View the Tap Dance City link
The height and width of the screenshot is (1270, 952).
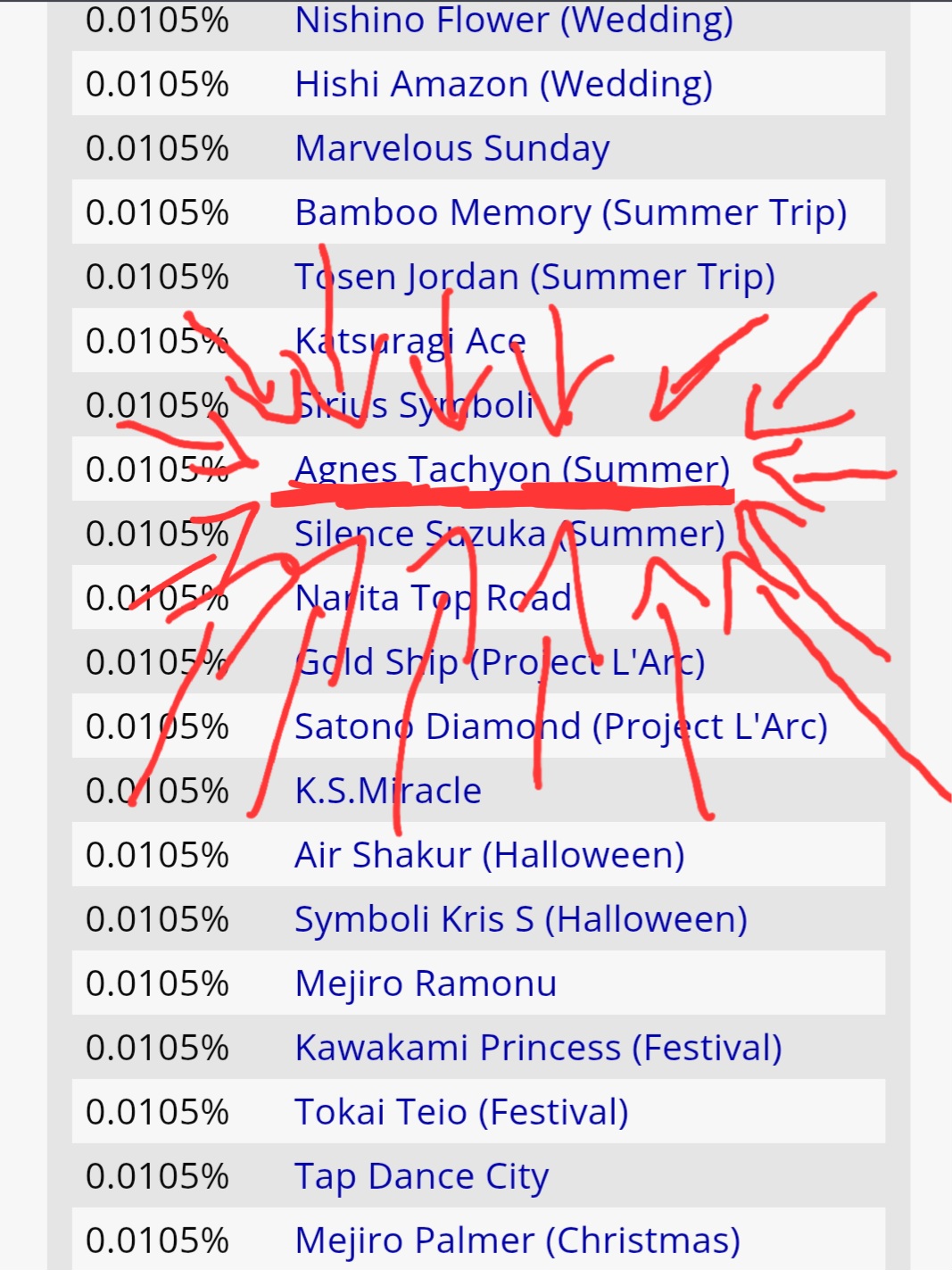click(421, 1176)
